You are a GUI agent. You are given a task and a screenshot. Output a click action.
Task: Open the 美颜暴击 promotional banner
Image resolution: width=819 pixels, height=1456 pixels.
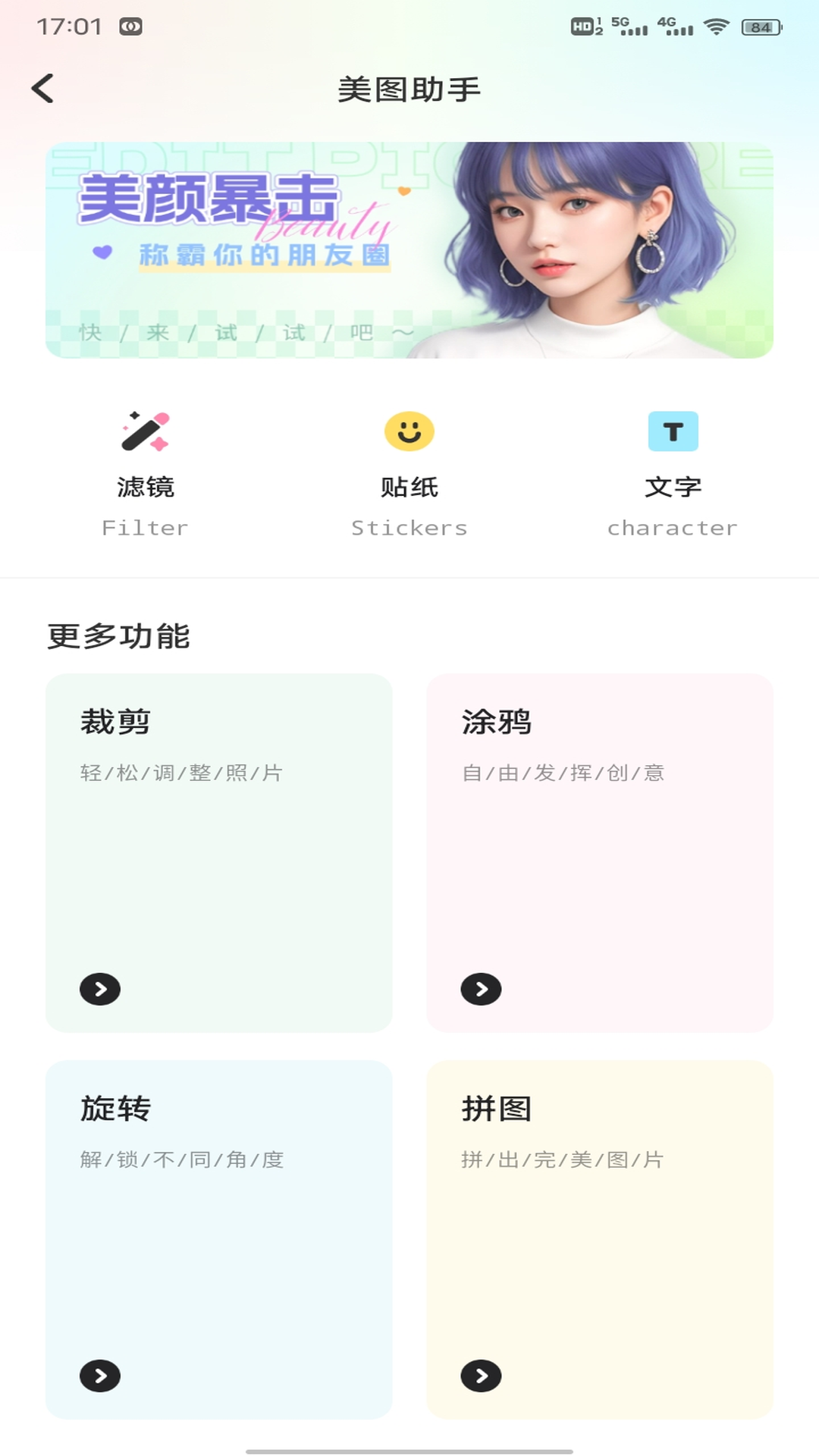click(x=409, y=250)
